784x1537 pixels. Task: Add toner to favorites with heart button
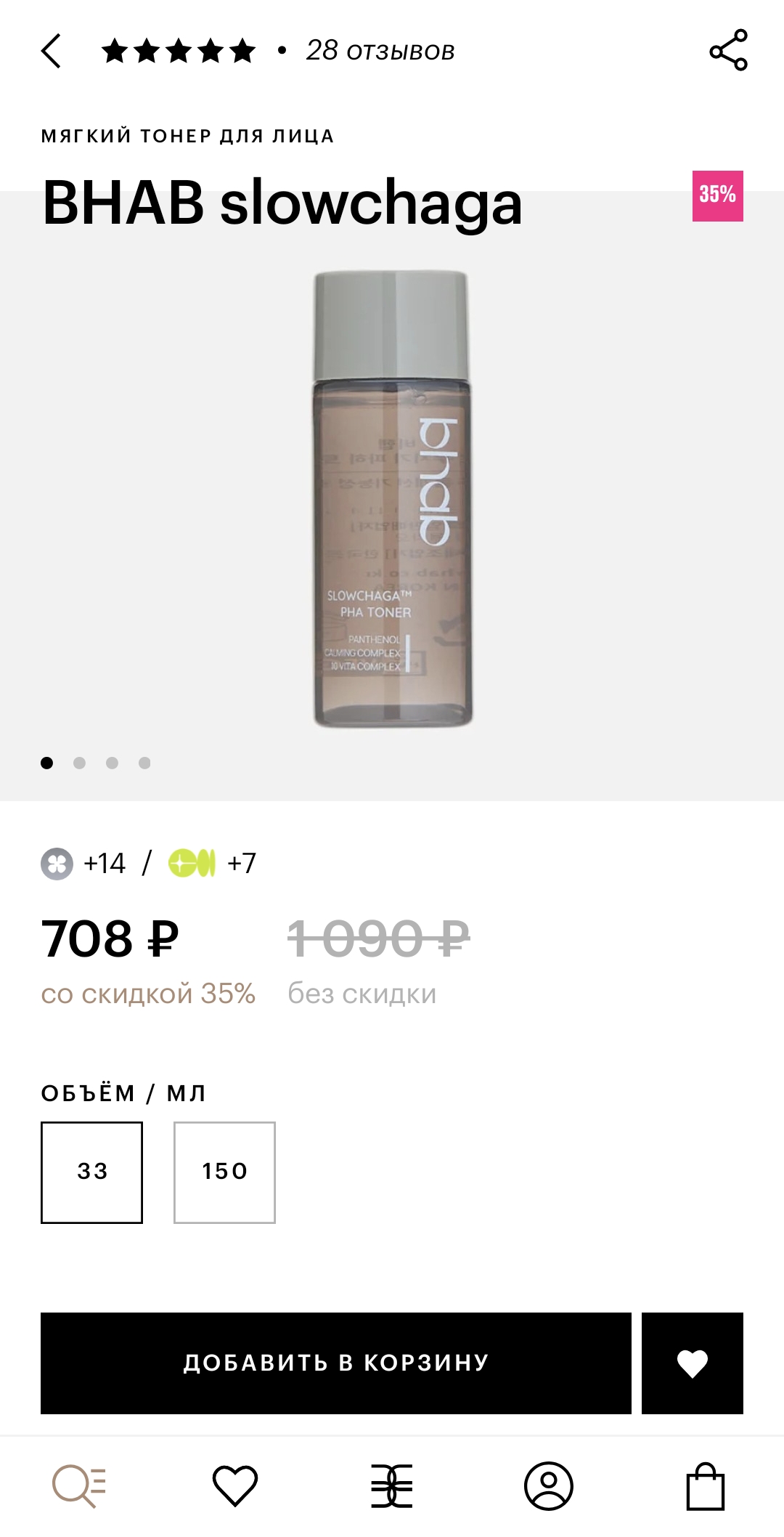coord(692,1363)
